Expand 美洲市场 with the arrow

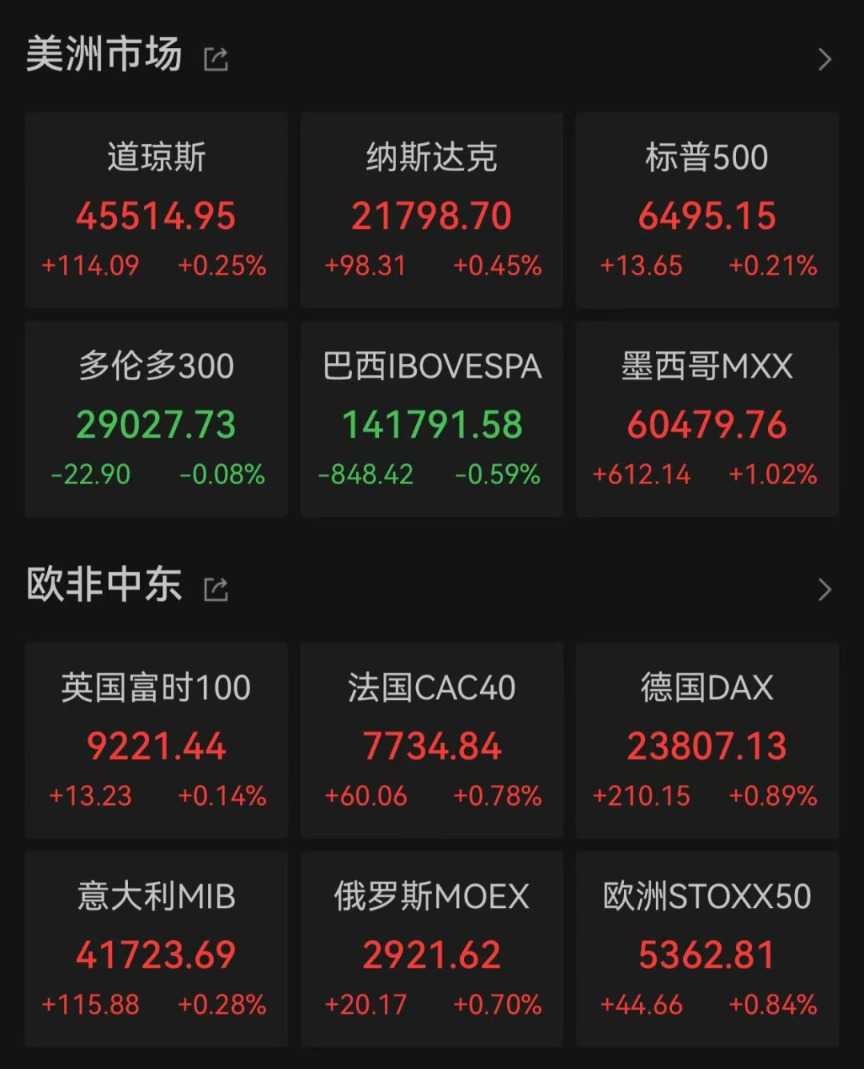824,60
